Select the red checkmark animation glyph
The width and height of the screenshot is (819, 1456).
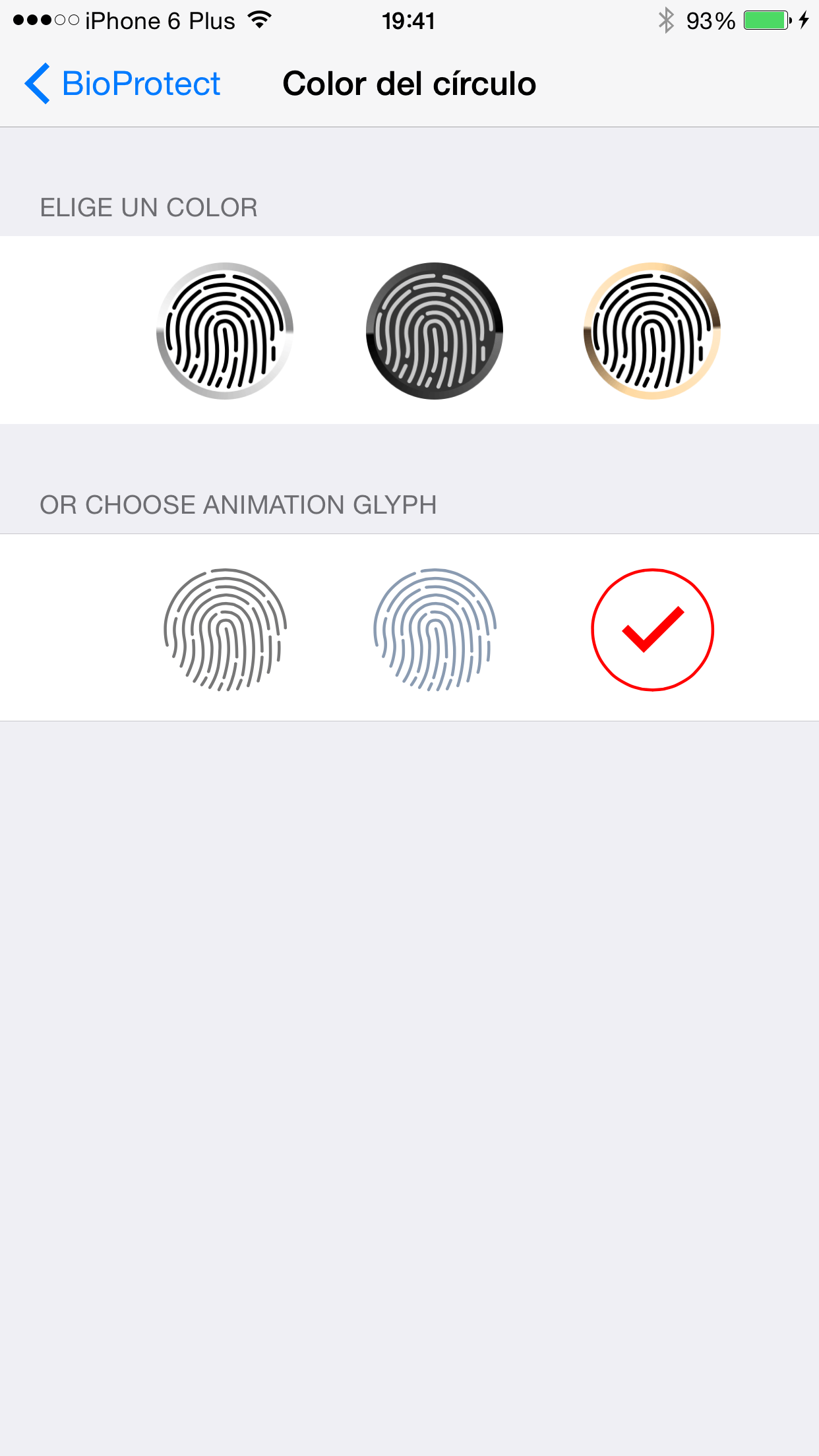pyautogui.click(x=652, y=630)
